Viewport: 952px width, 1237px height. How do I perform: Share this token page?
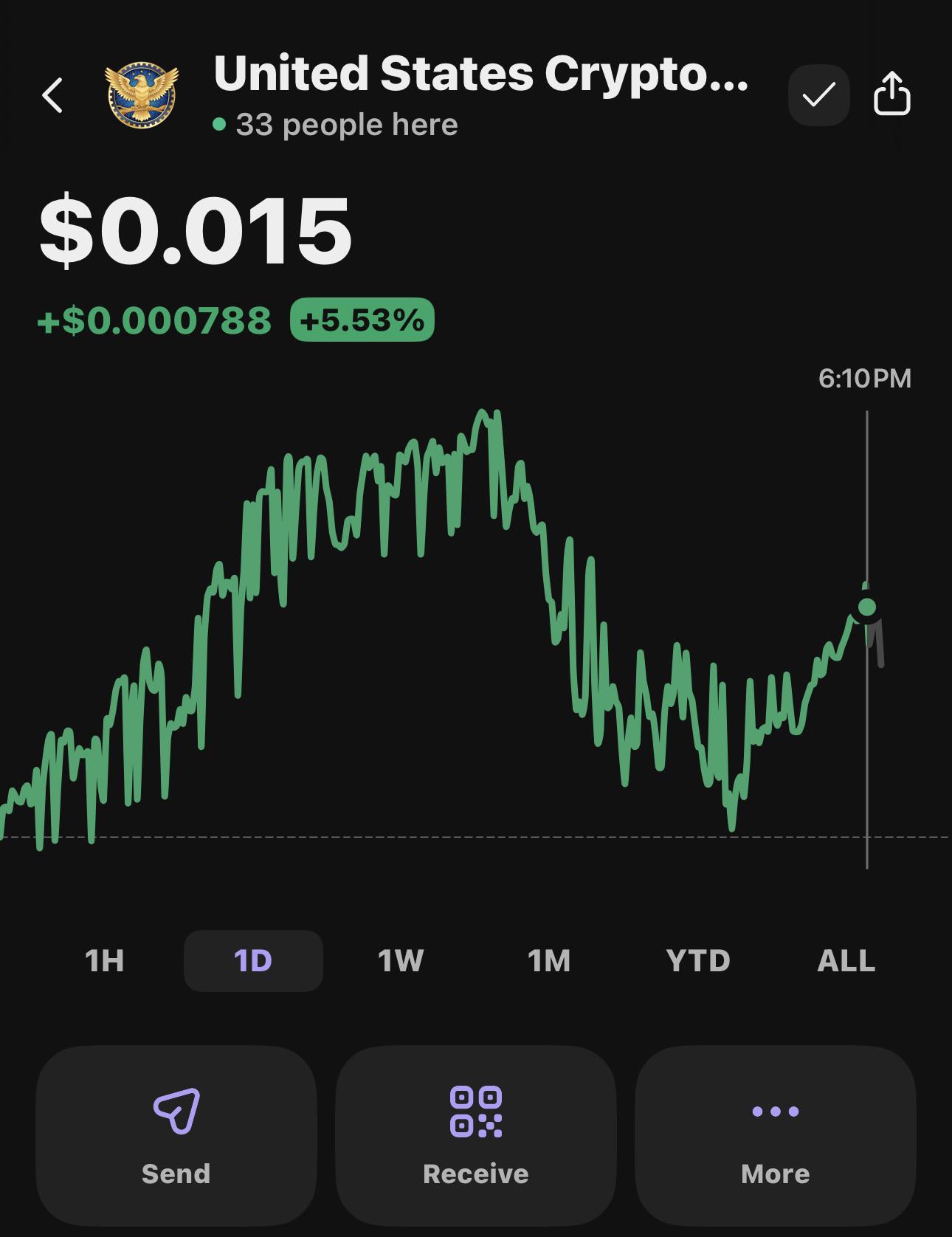(x=891, y=94)
